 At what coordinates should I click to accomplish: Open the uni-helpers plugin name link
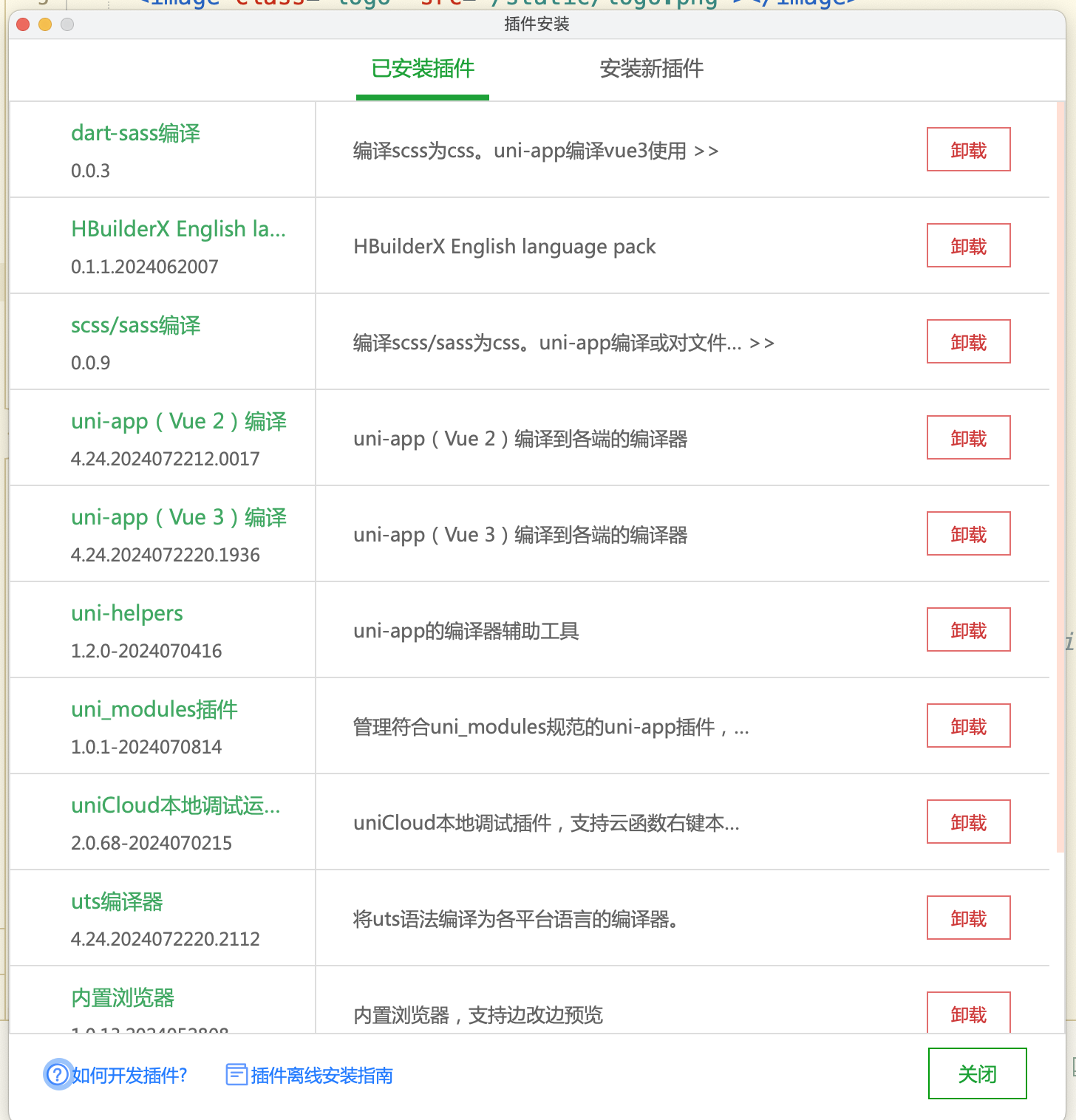click(x=126, y=613)
